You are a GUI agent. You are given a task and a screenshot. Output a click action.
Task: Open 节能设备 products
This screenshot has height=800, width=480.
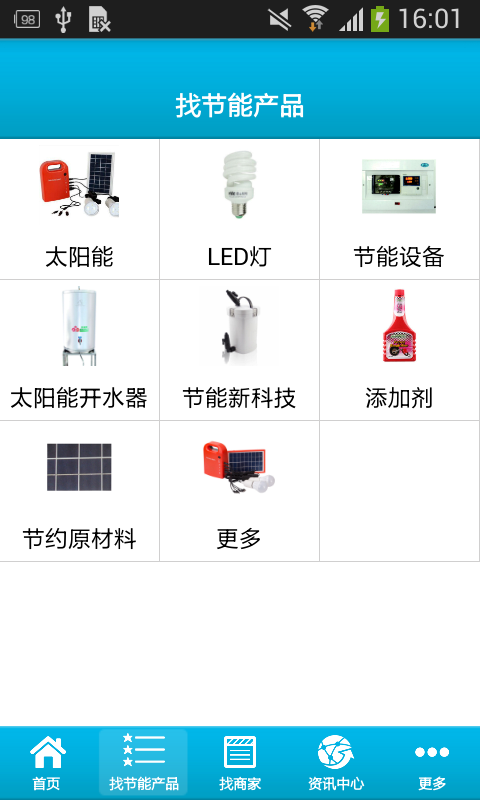click(x=399, y=209)
